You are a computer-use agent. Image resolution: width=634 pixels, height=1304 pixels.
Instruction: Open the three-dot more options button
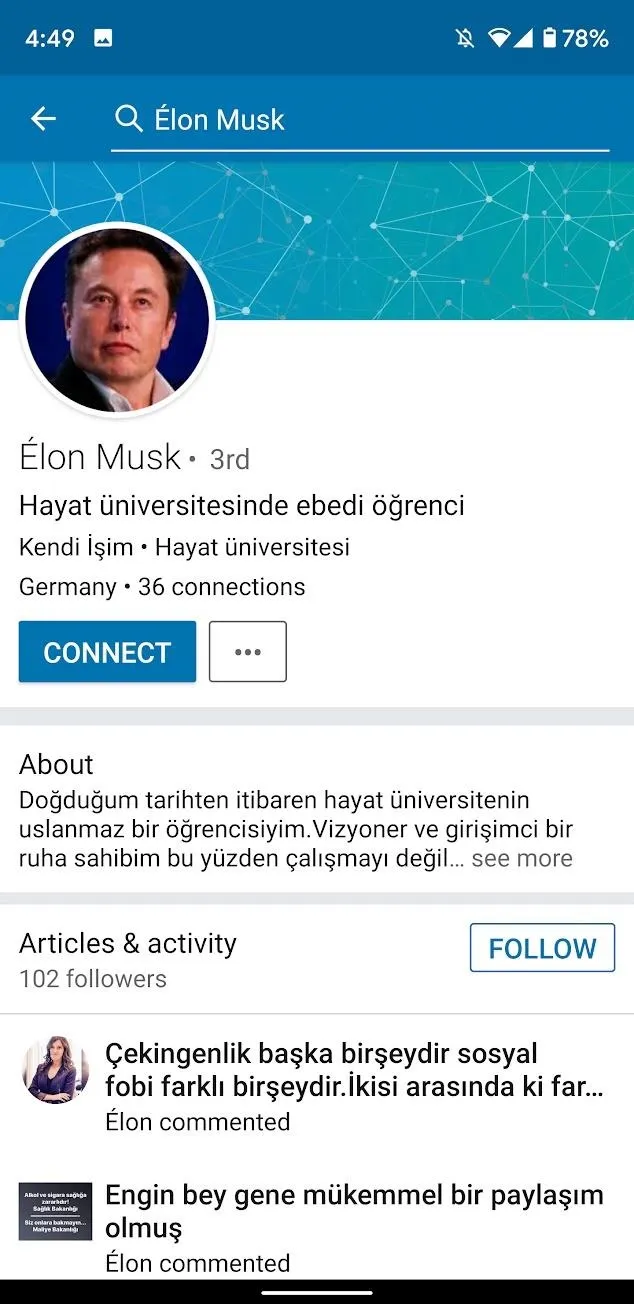[248, 652]
